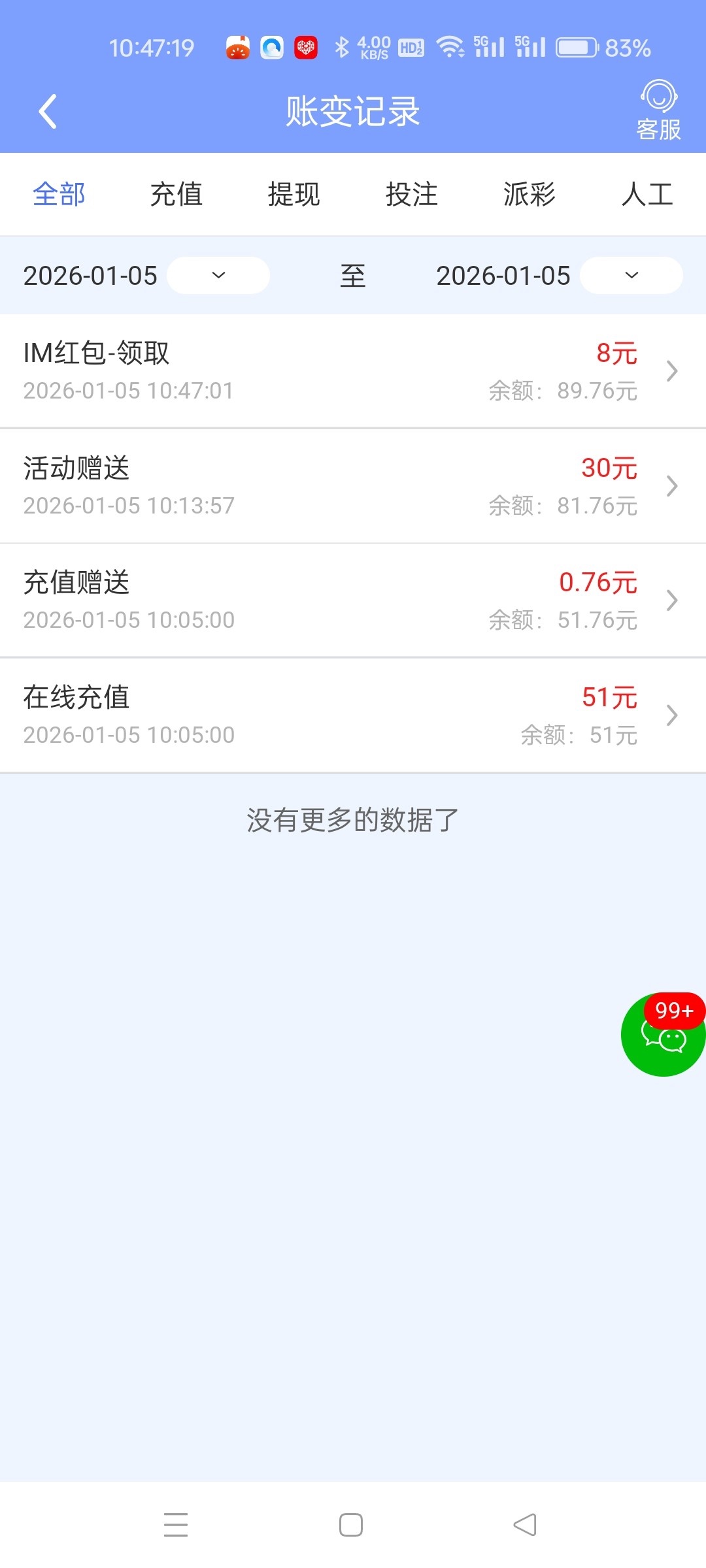The image size is (706, 1568).
Task: Tap the system home button
Action: 351,1525
